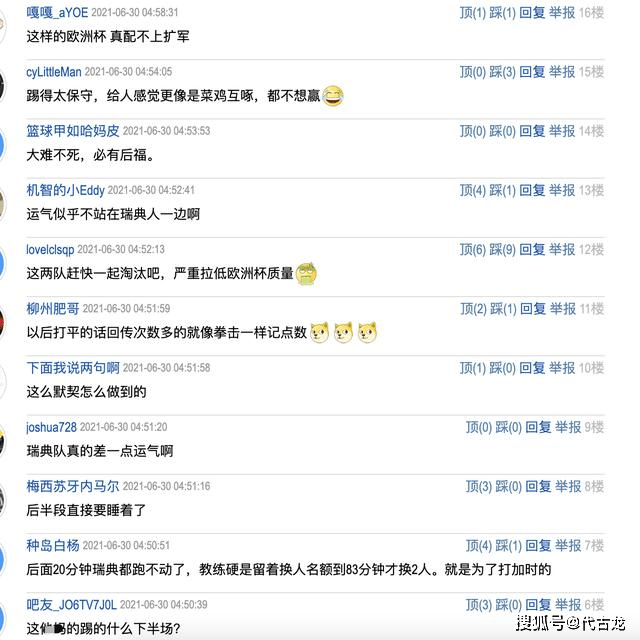Reply to 下面我说两句啊's comment
Screen dimensions: 640x640
click(x=532, y=368)
